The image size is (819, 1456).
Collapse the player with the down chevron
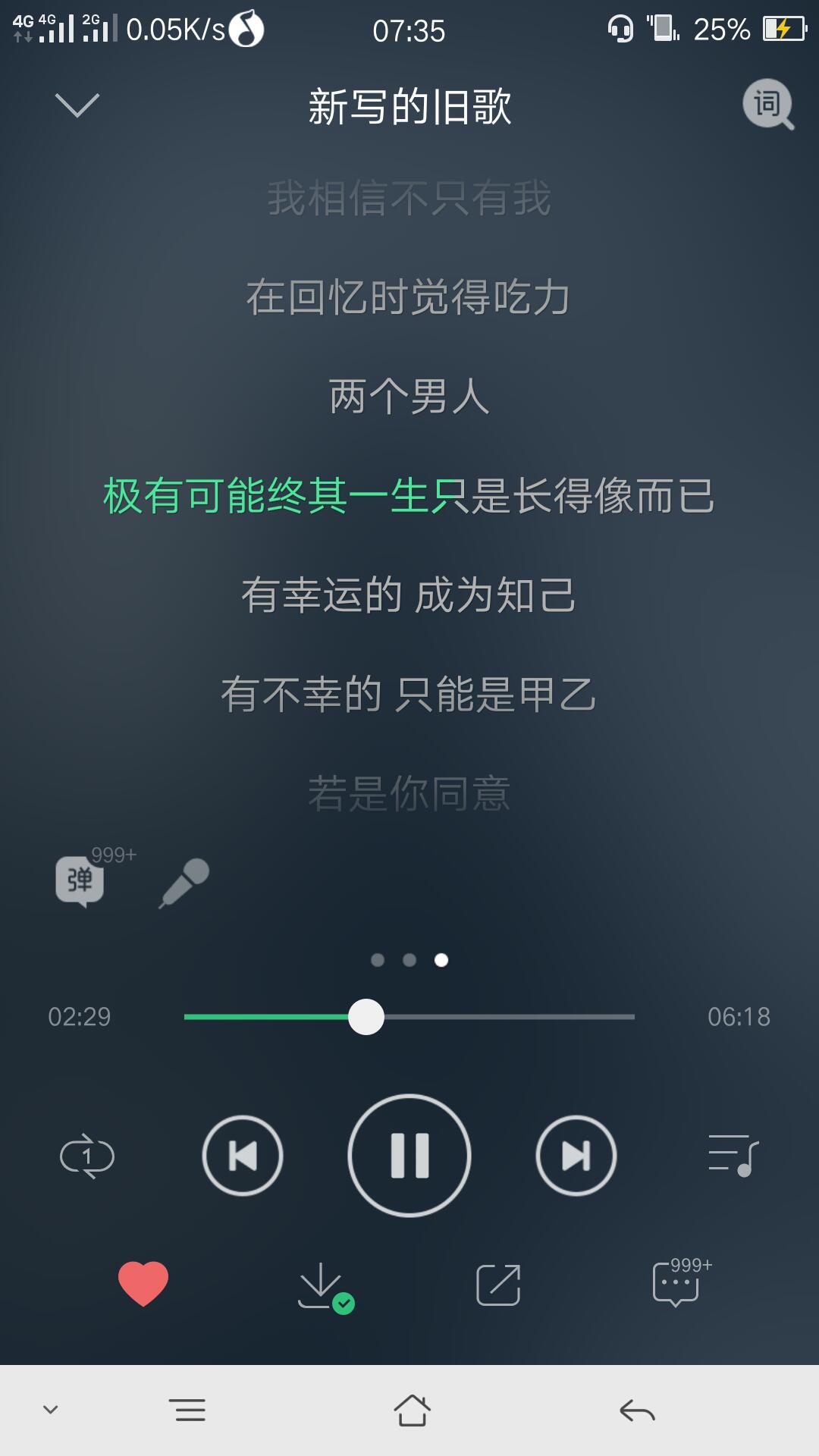[77, 105]
